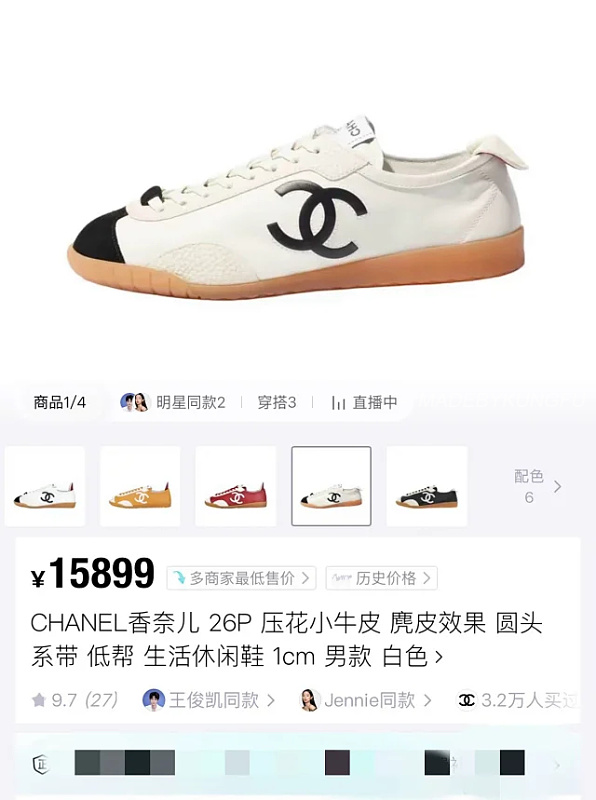Expand all 配色 6 color options
Screen dimensions: 596x800
click(x=537, y=486)
